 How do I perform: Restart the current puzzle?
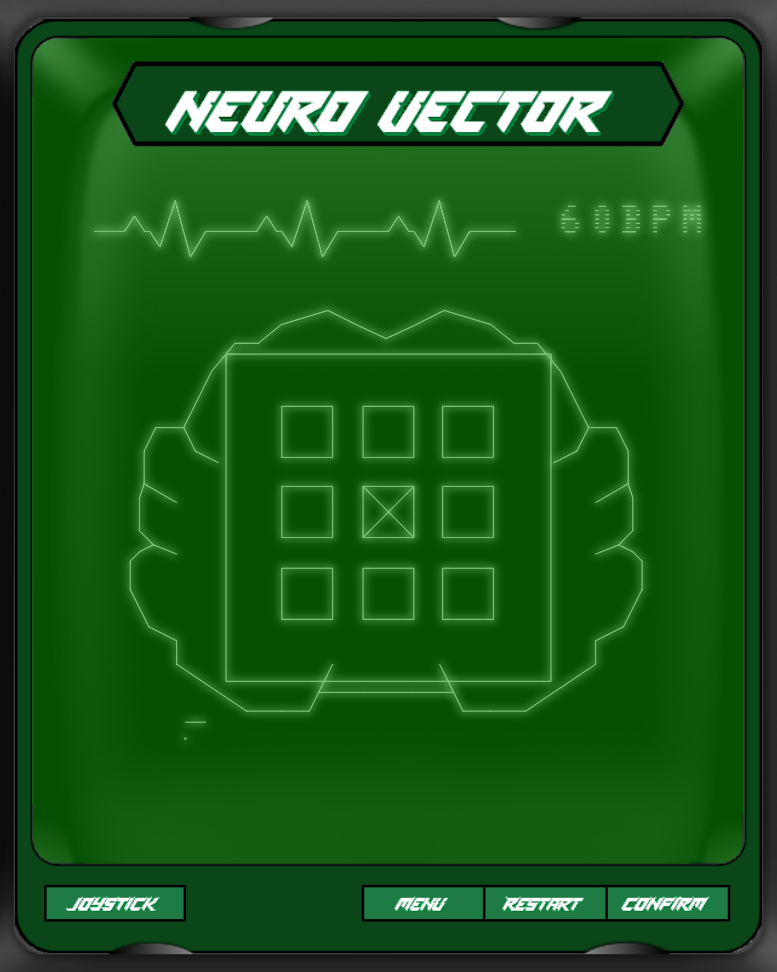(x=544, y=904)
